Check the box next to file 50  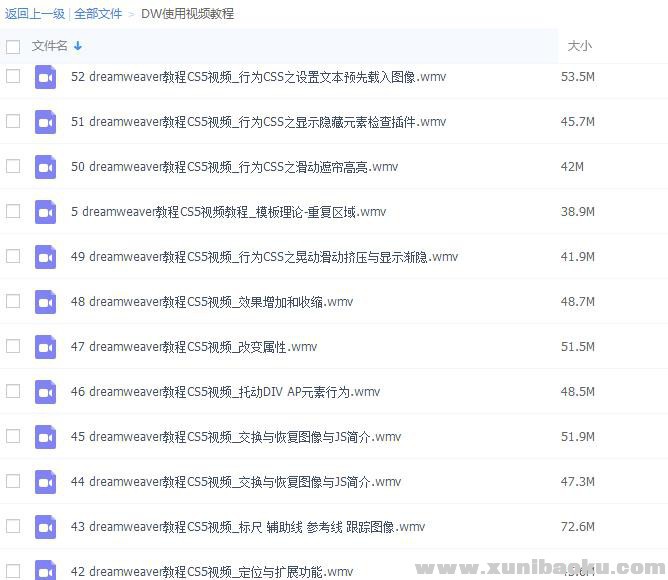pyautogui.click(x=13, y=166)
